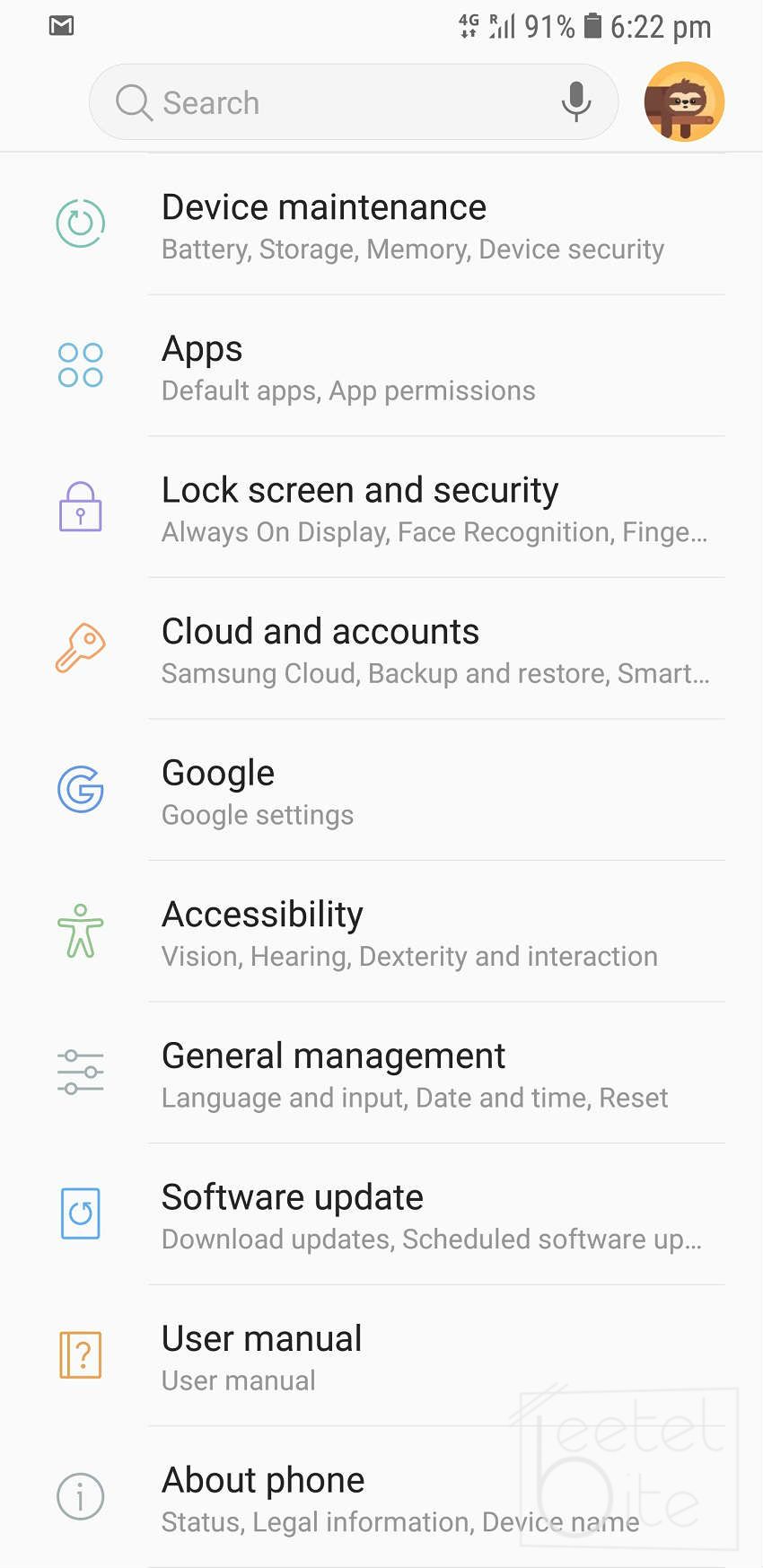Image resolution: width=763 pixels, height=1568 pixels.
Task: Select Cloud and accounts
Action: 413,650
